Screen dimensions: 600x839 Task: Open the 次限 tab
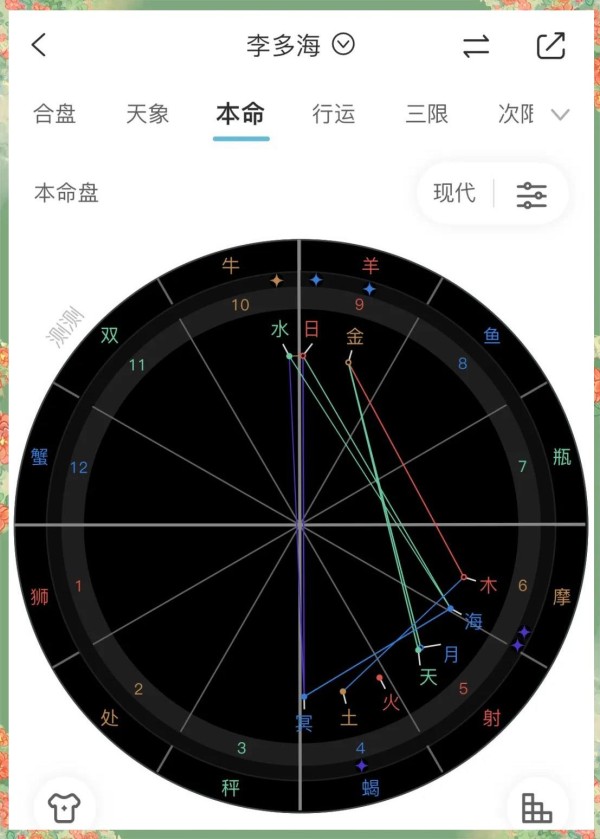pos(514,114)
